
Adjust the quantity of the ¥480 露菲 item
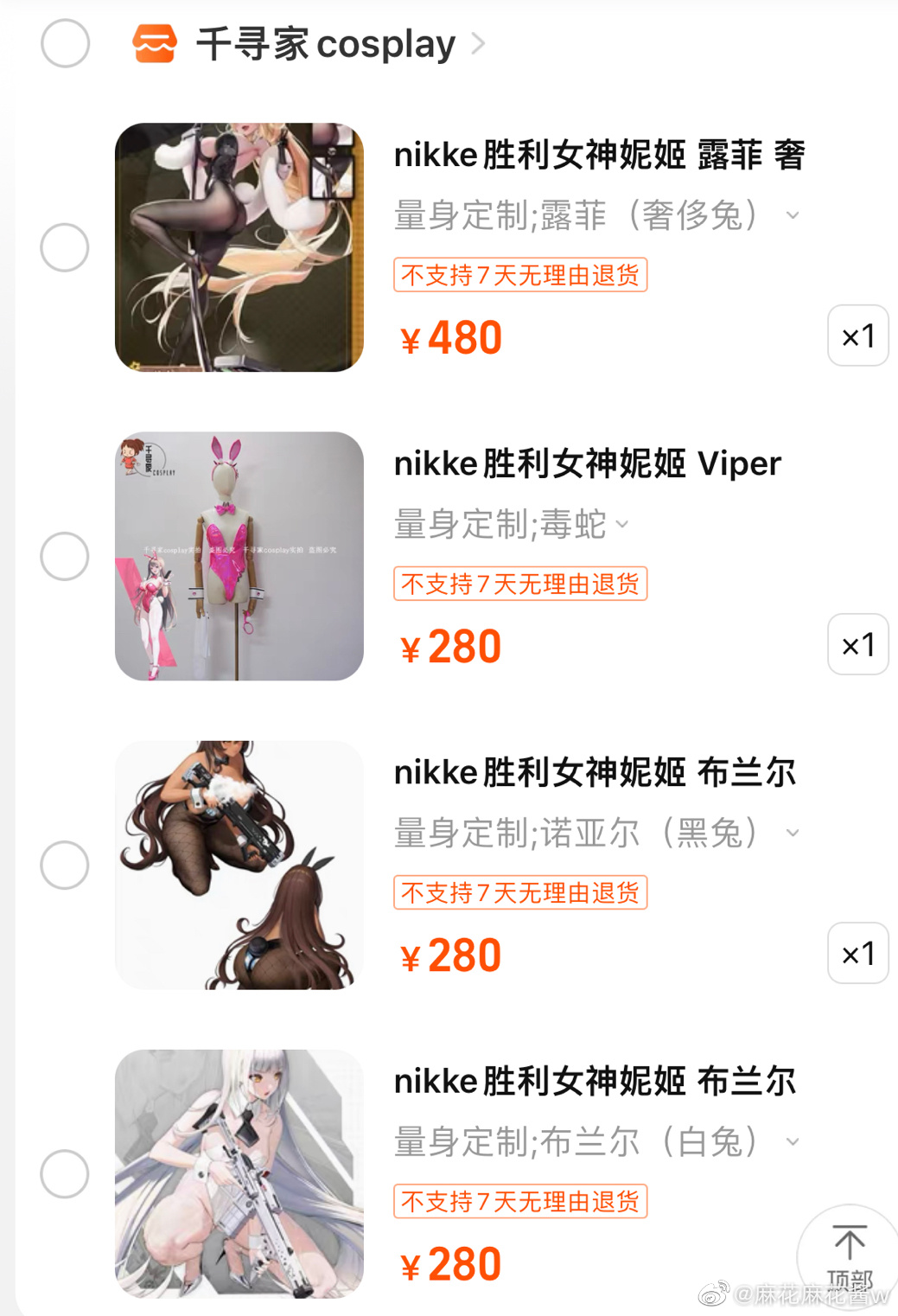(x=857, y=335)
